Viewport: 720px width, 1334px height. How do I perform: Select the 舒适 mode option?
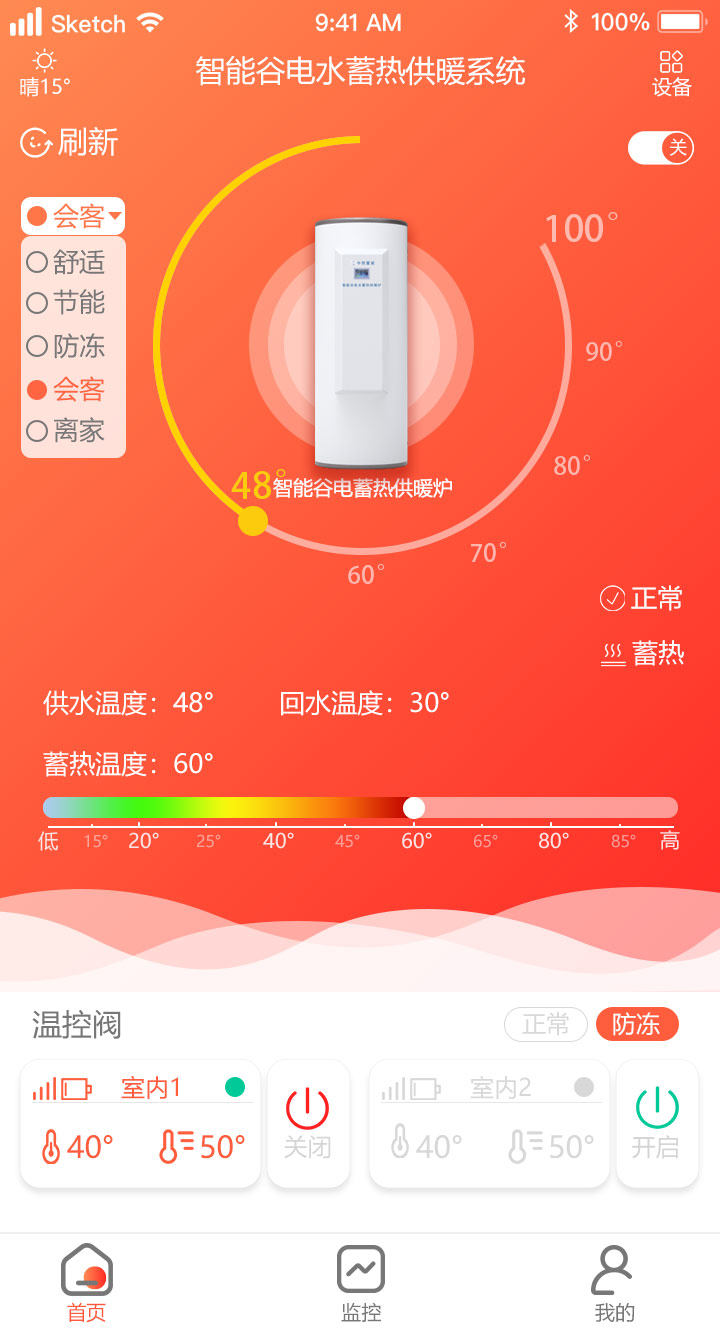pos(66,262)
